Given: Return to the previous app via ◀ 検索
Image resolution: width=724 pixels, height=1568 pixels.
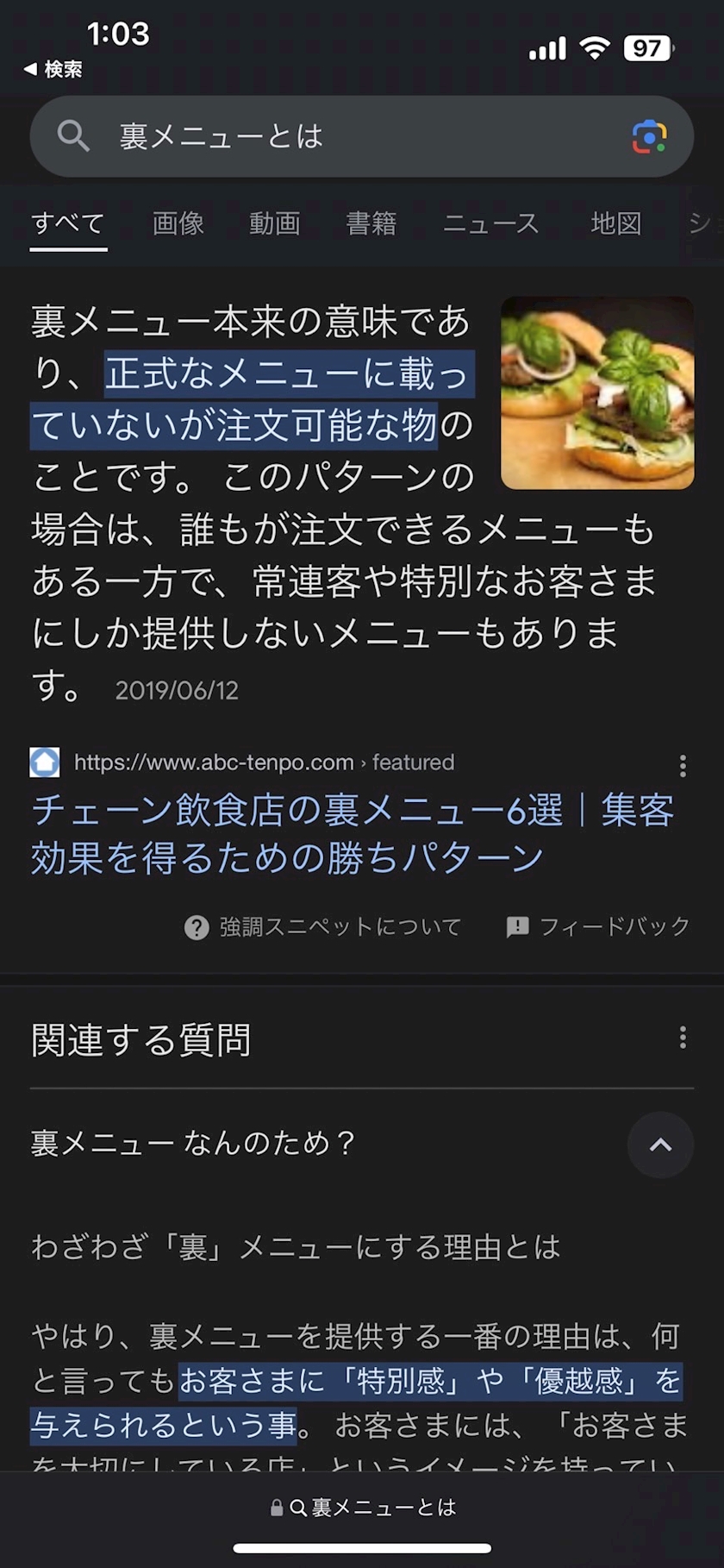Looking at the screenshot, I should tap(53, 69).
